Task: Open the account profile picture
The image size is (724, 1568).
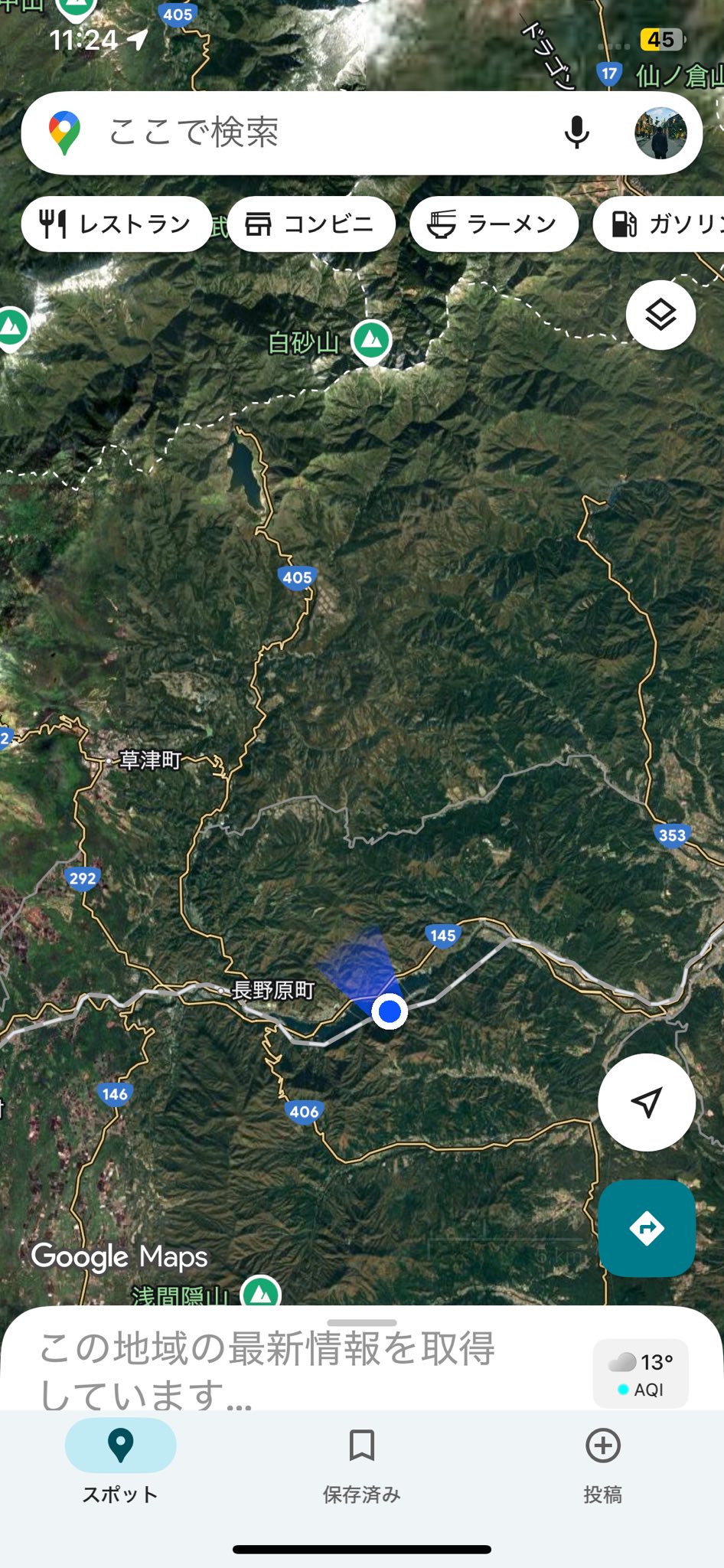Action: pyautogui.click(x=660, y=133)
